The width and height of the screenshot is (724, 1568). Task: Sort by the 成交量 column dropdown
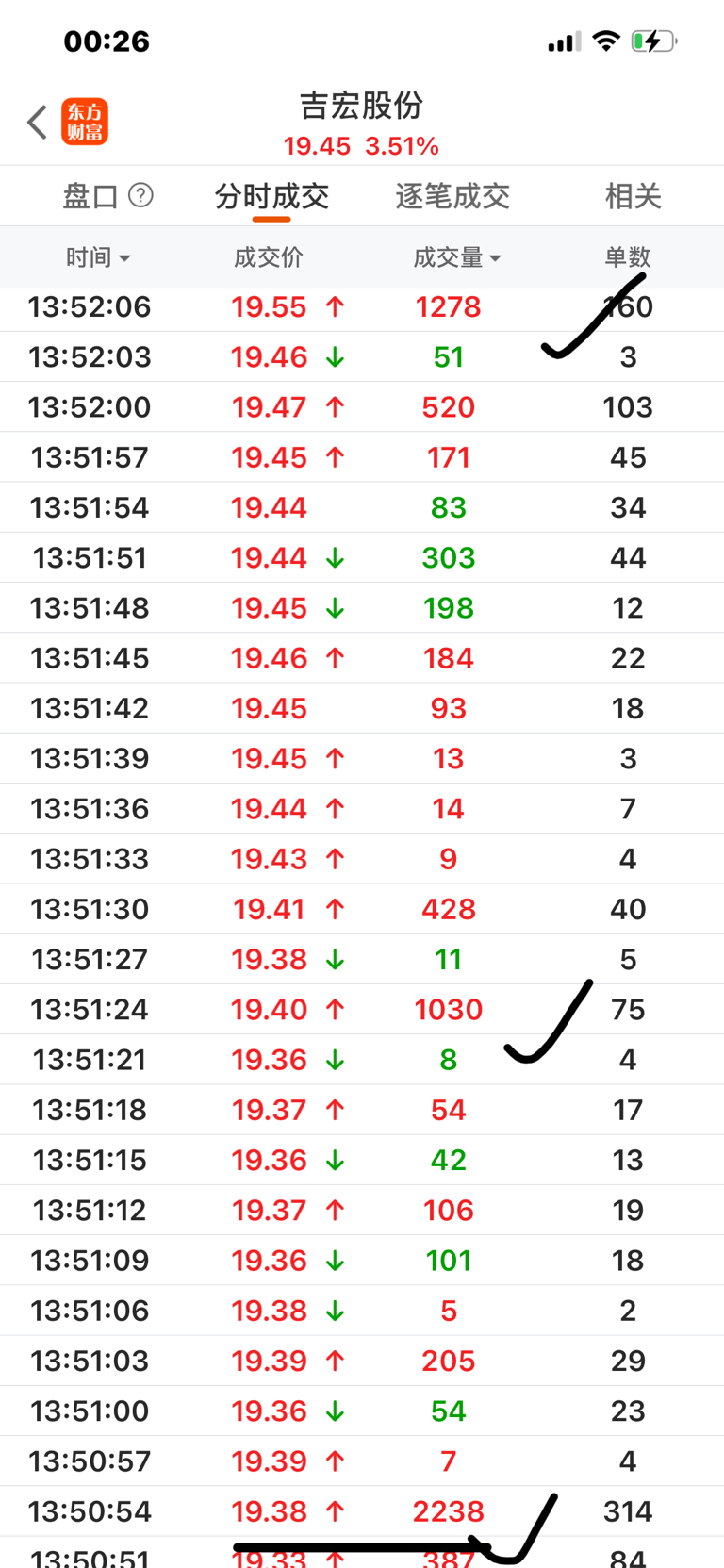[457, 257]
